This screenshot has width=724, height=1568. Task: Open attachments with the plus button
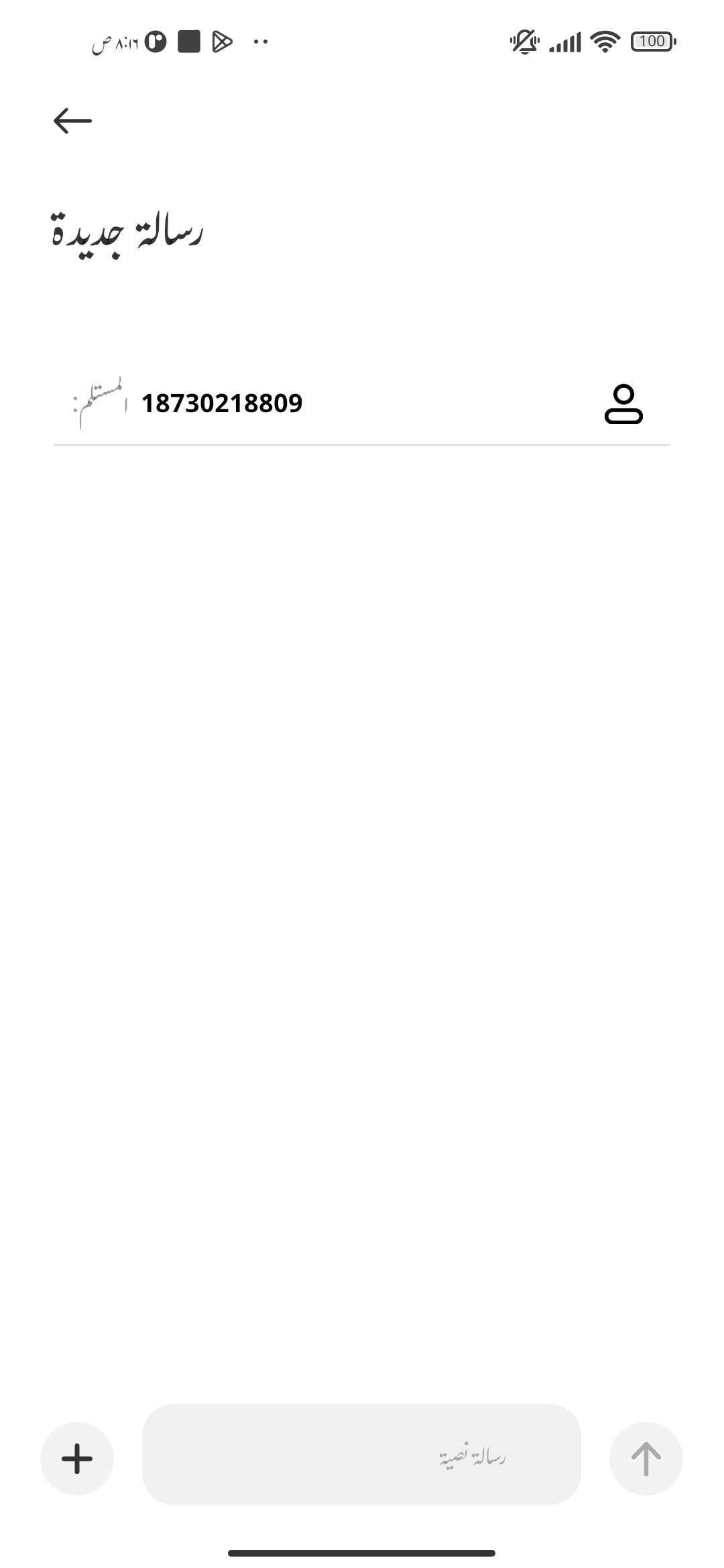coord(77,1459)
